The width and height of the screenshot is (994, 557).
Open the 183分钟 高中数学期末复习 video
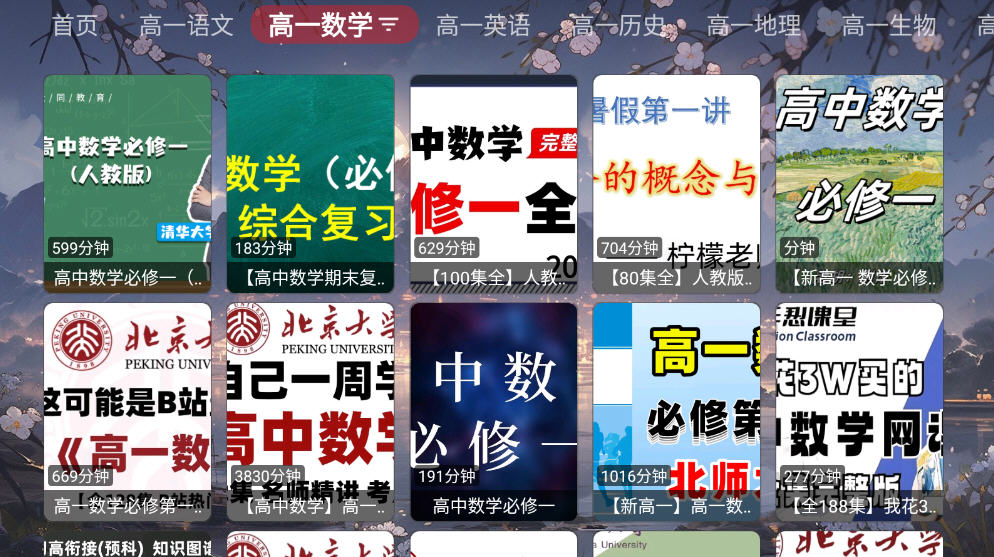click(x=310, y=184)
